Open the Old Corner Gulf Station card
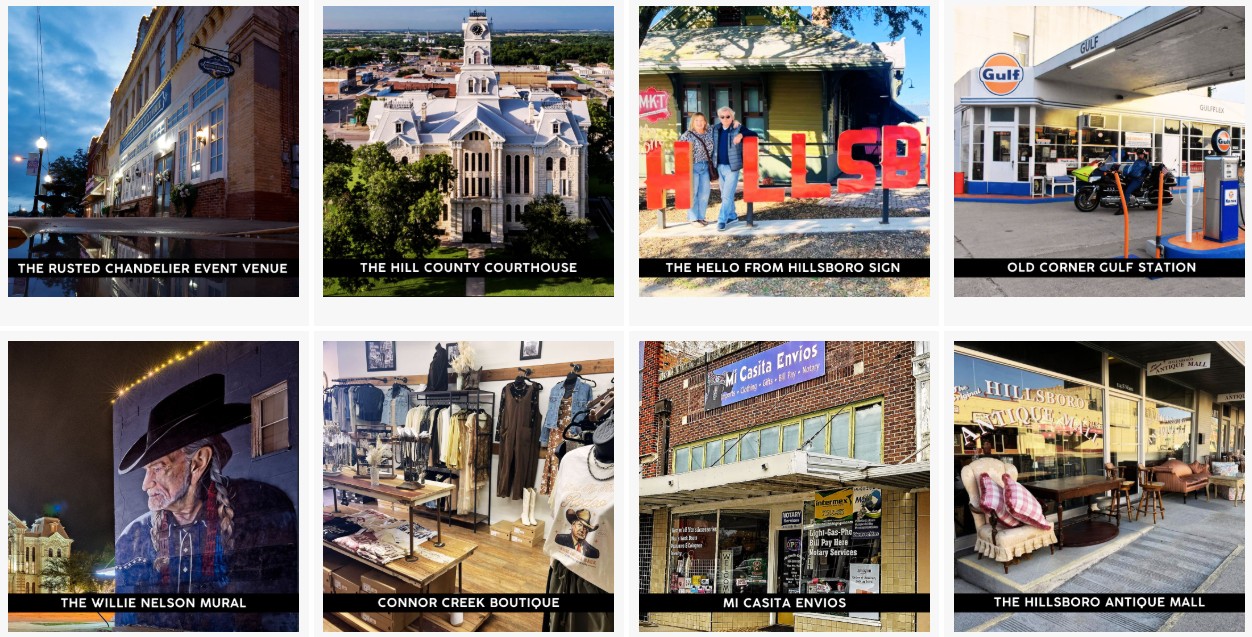This screenshot has height=637, width=1252. (1099, 151)
